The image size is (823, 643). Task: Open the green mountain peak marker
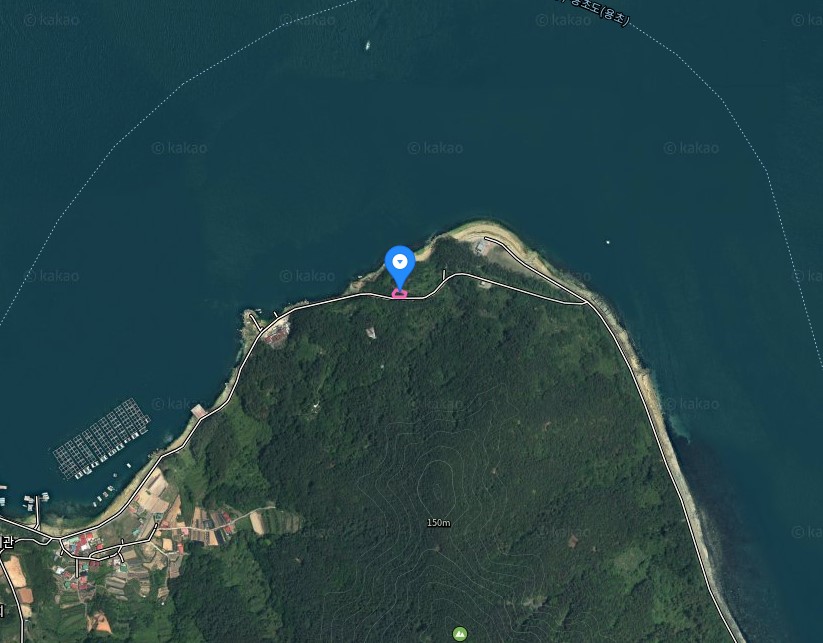[x=460, y=633]
